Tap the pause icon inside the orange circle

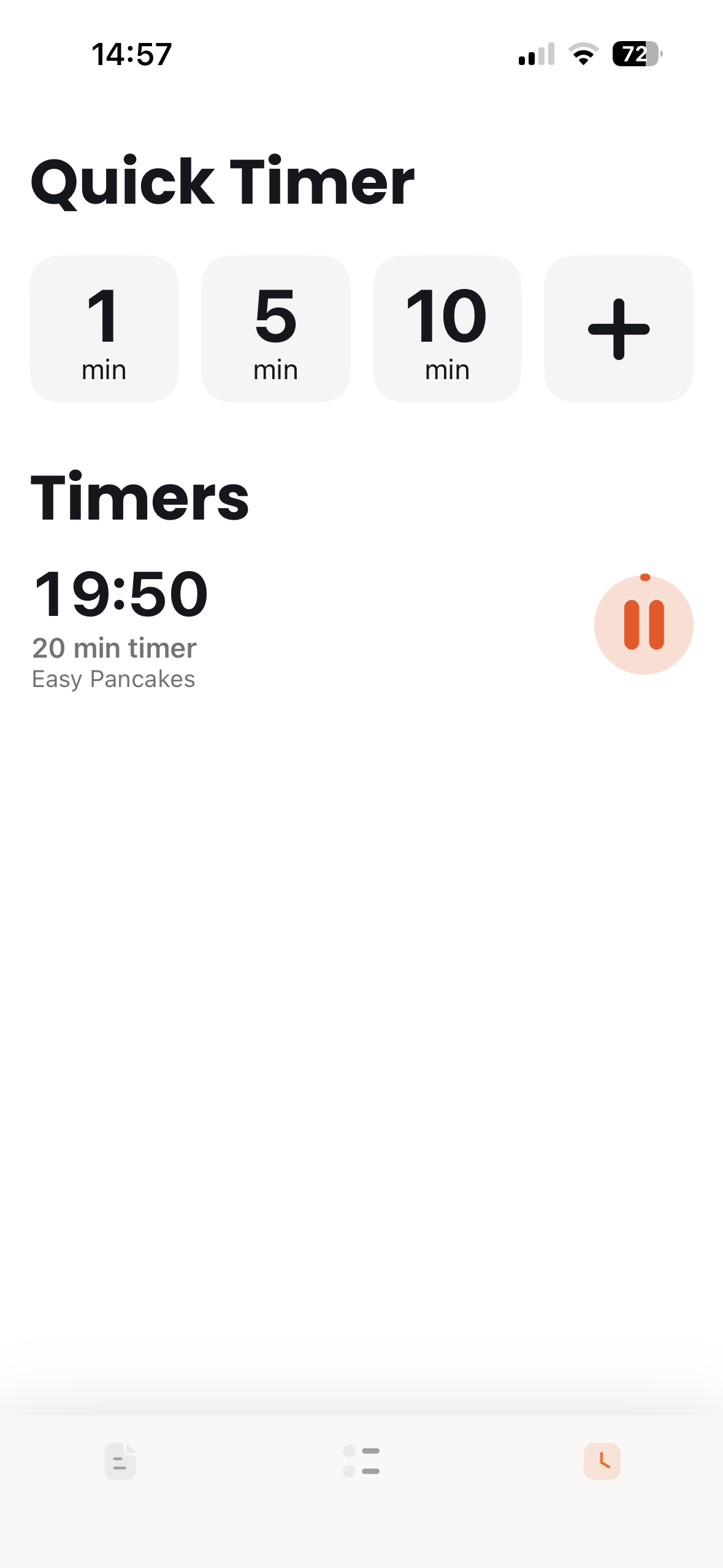pyautogui.click(x=645, y=624)
